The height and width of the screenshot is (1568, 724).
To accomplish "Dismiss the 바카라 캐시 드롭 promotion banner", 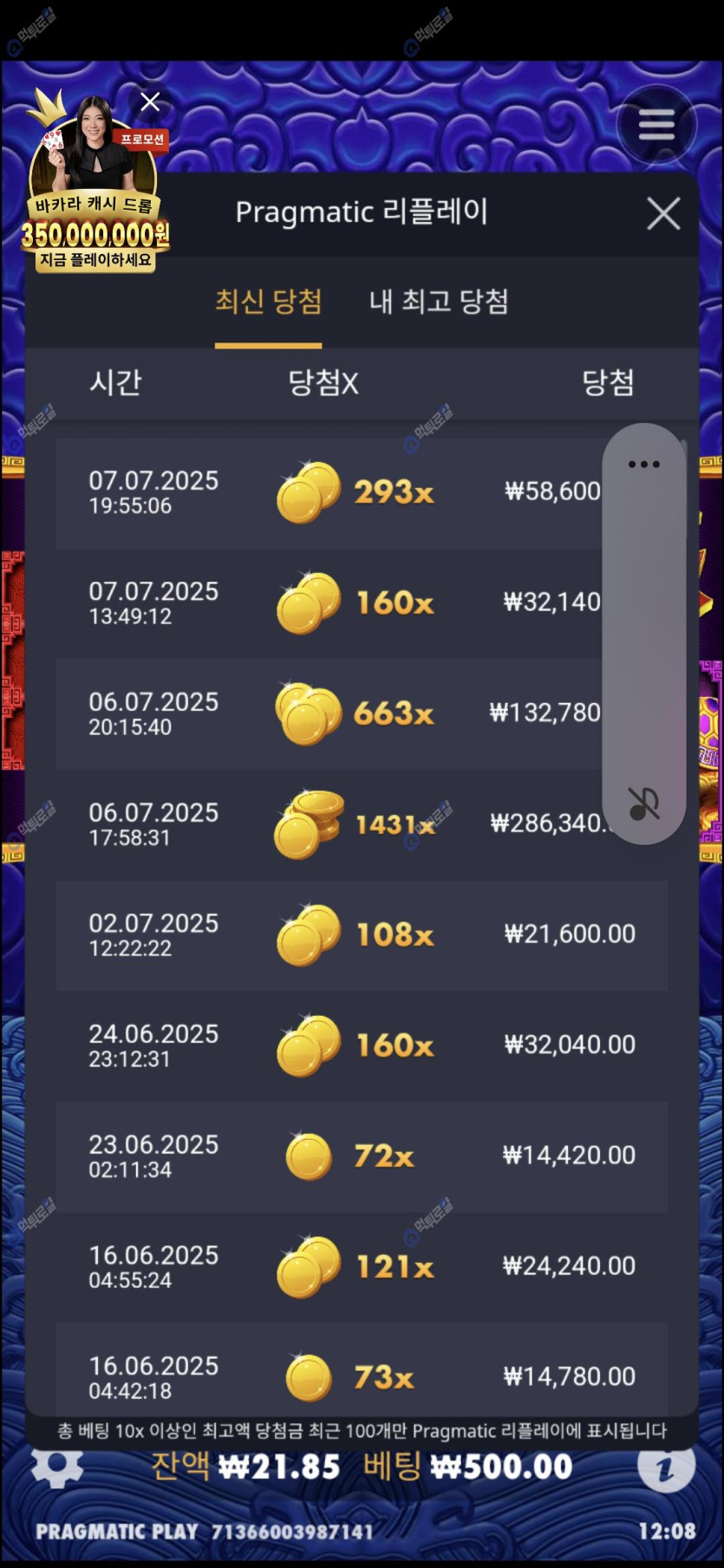I will (x=150, y=102).
